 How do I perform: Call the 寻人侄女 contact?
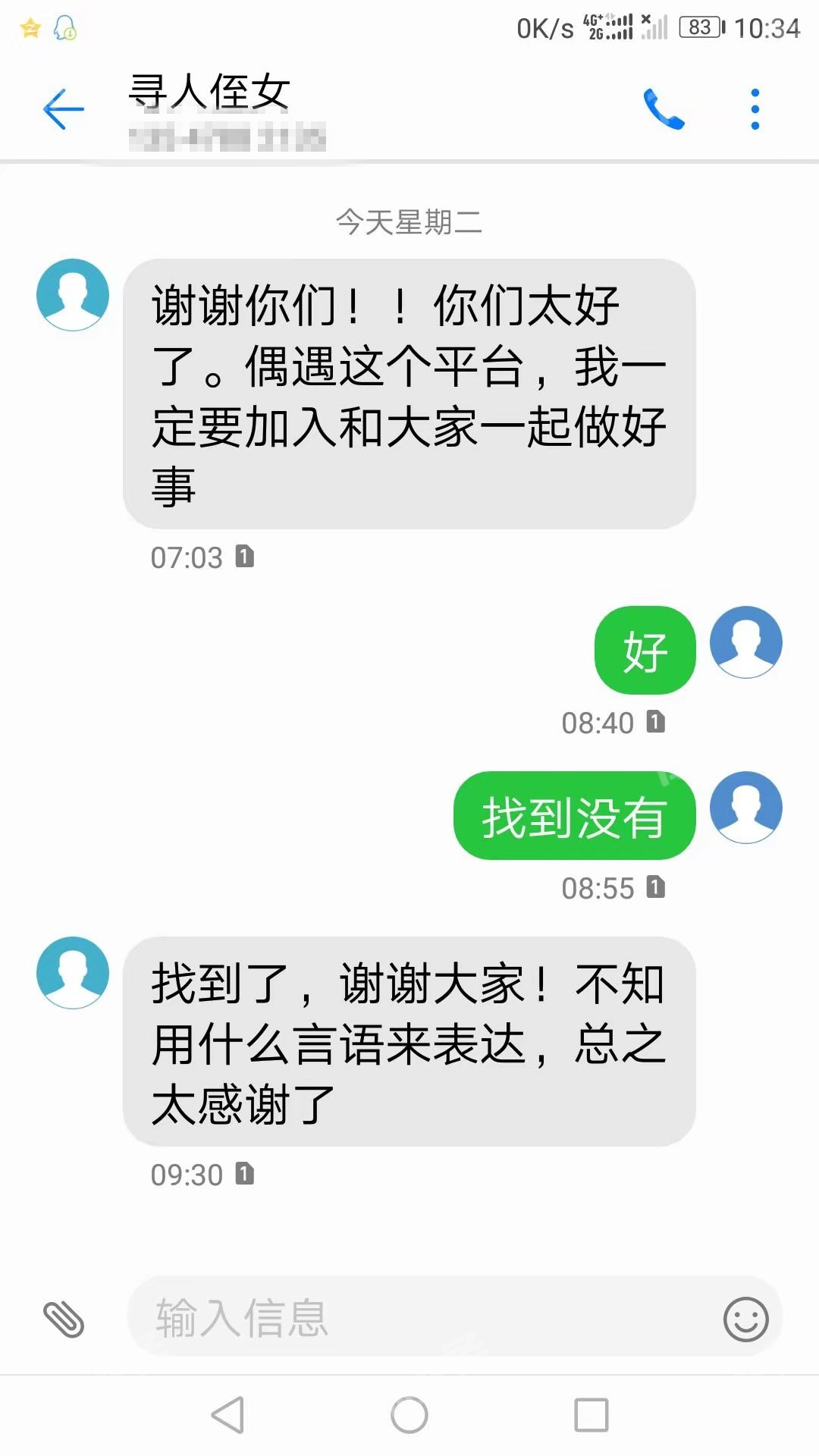pyautogui.click(x=664, y=109)
